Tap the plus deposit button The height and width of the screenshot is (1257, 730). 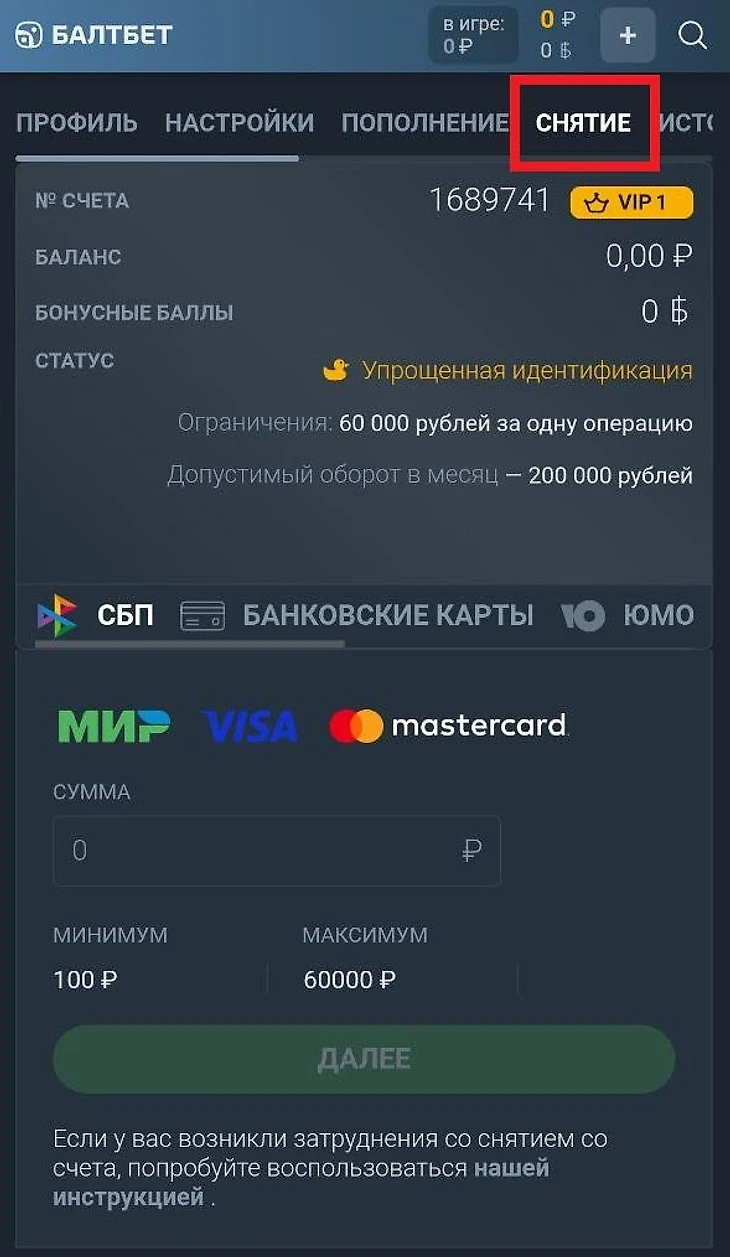point(627,36)
